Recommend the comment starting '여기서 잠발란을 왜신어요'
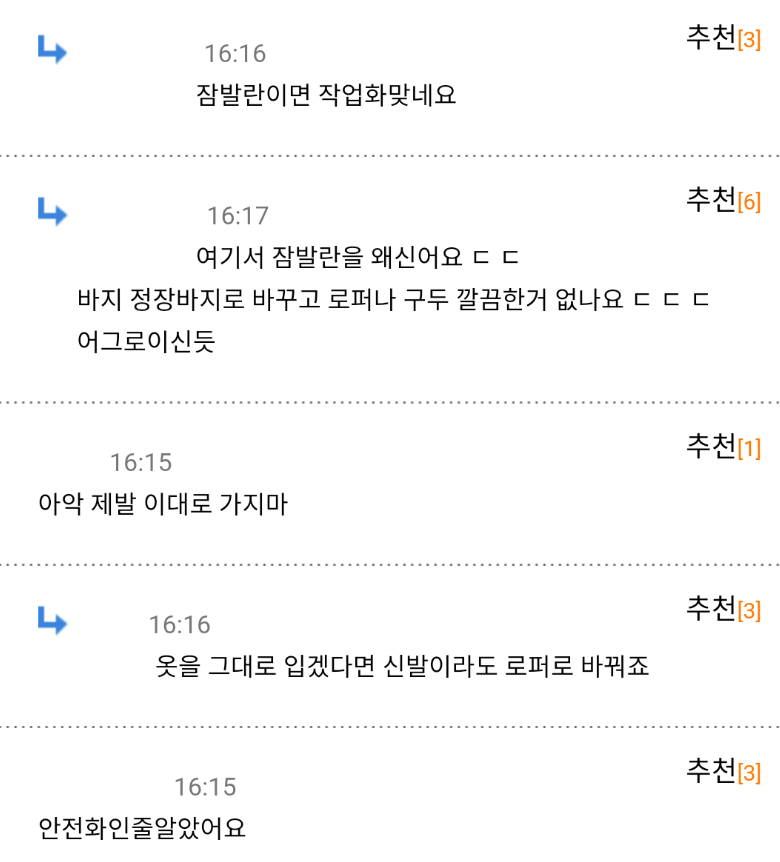The height and width of the screenshot is (862, 780). (x=722, y=200)
